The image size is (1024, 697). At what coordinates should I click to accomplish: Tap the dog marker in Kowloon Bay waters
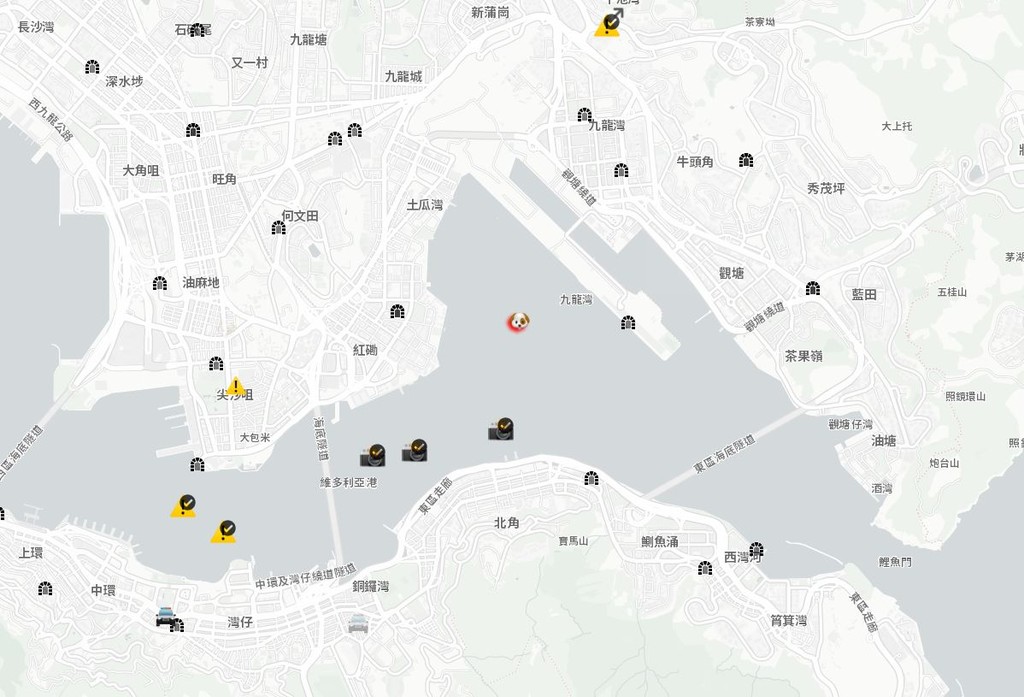click(518, 321)
